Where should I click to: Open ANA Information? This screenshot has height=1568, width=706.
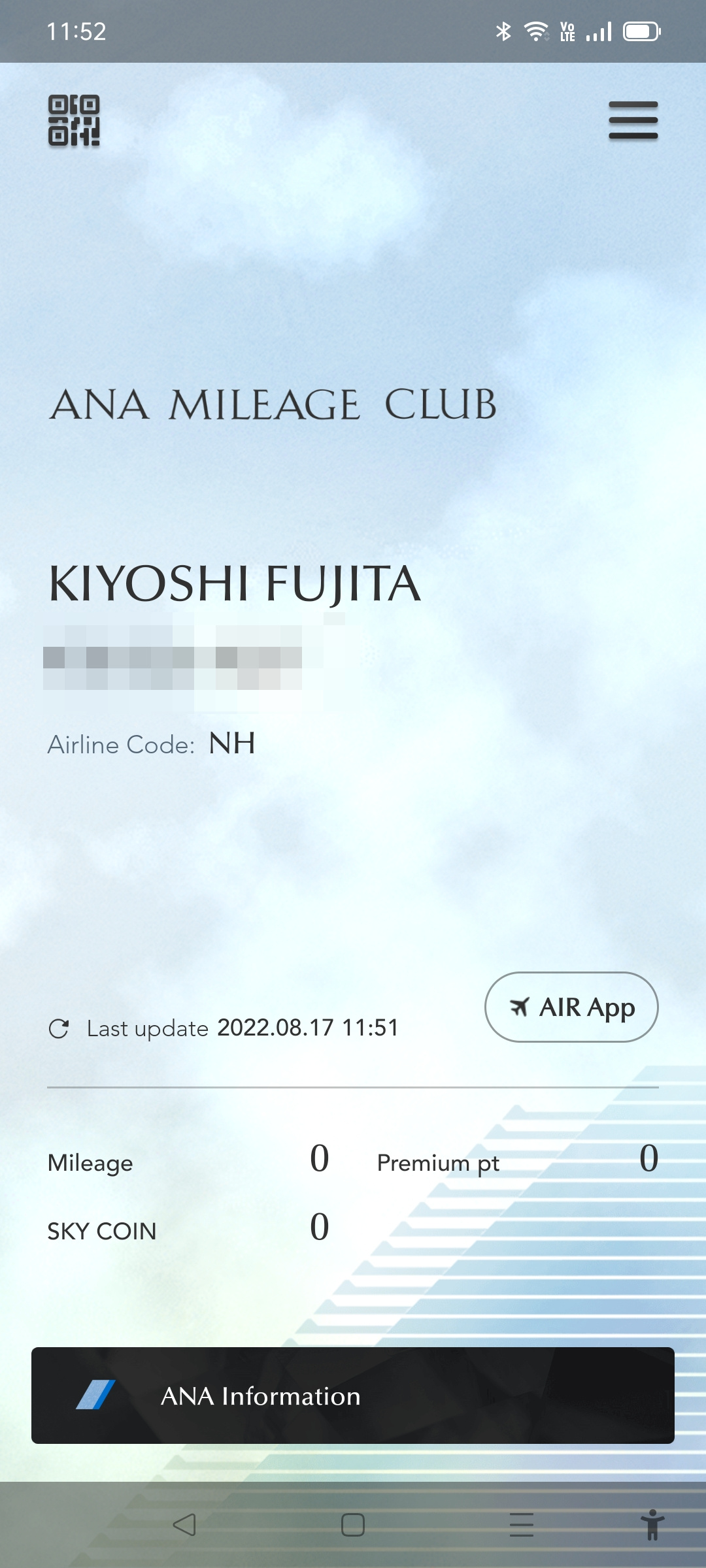click(x=353, y=1396)
